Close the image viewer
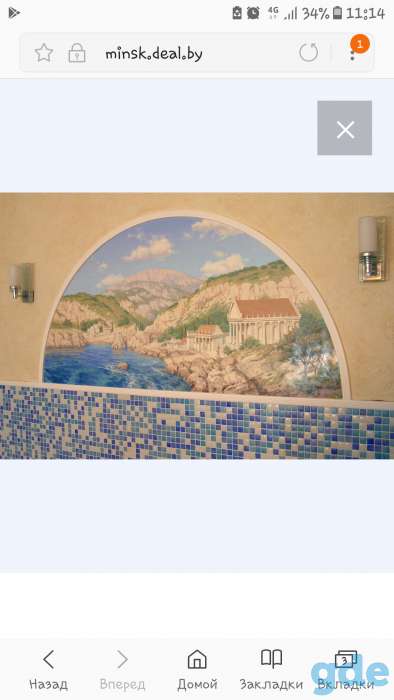 coord(344,128)
